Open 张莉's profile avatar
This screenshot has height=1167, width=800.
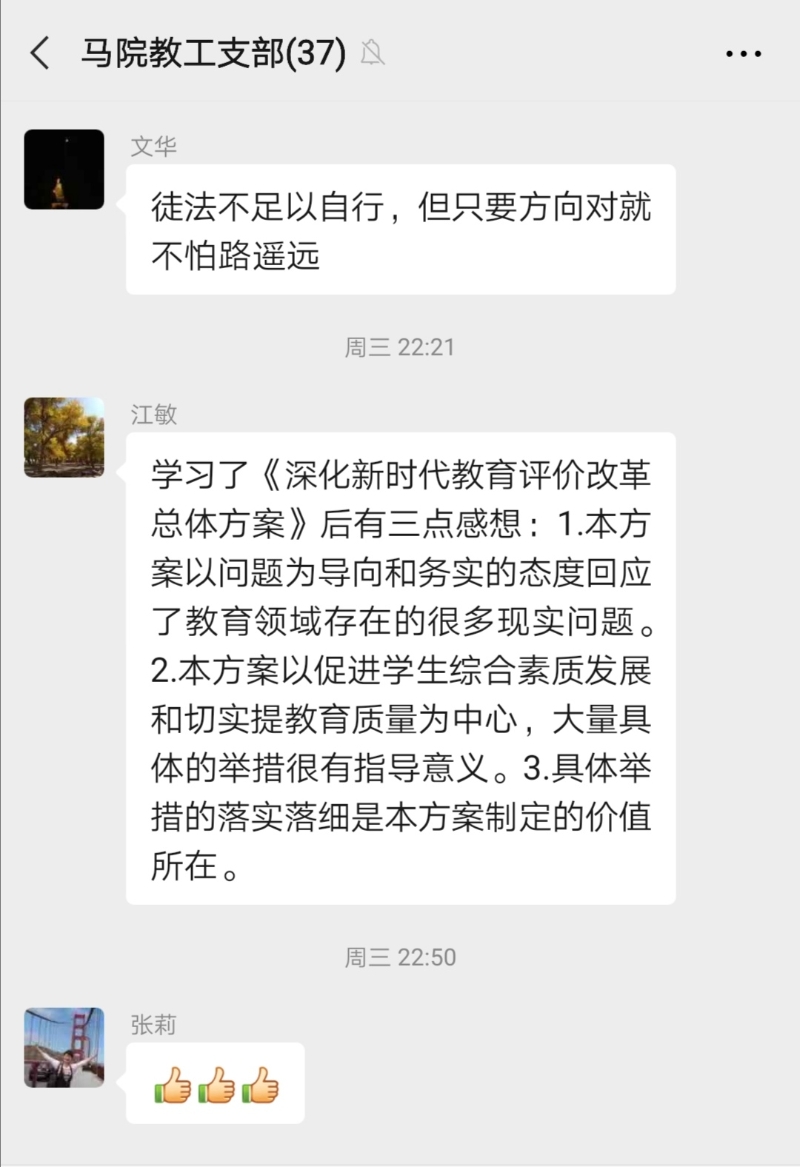click(64, 1047)
